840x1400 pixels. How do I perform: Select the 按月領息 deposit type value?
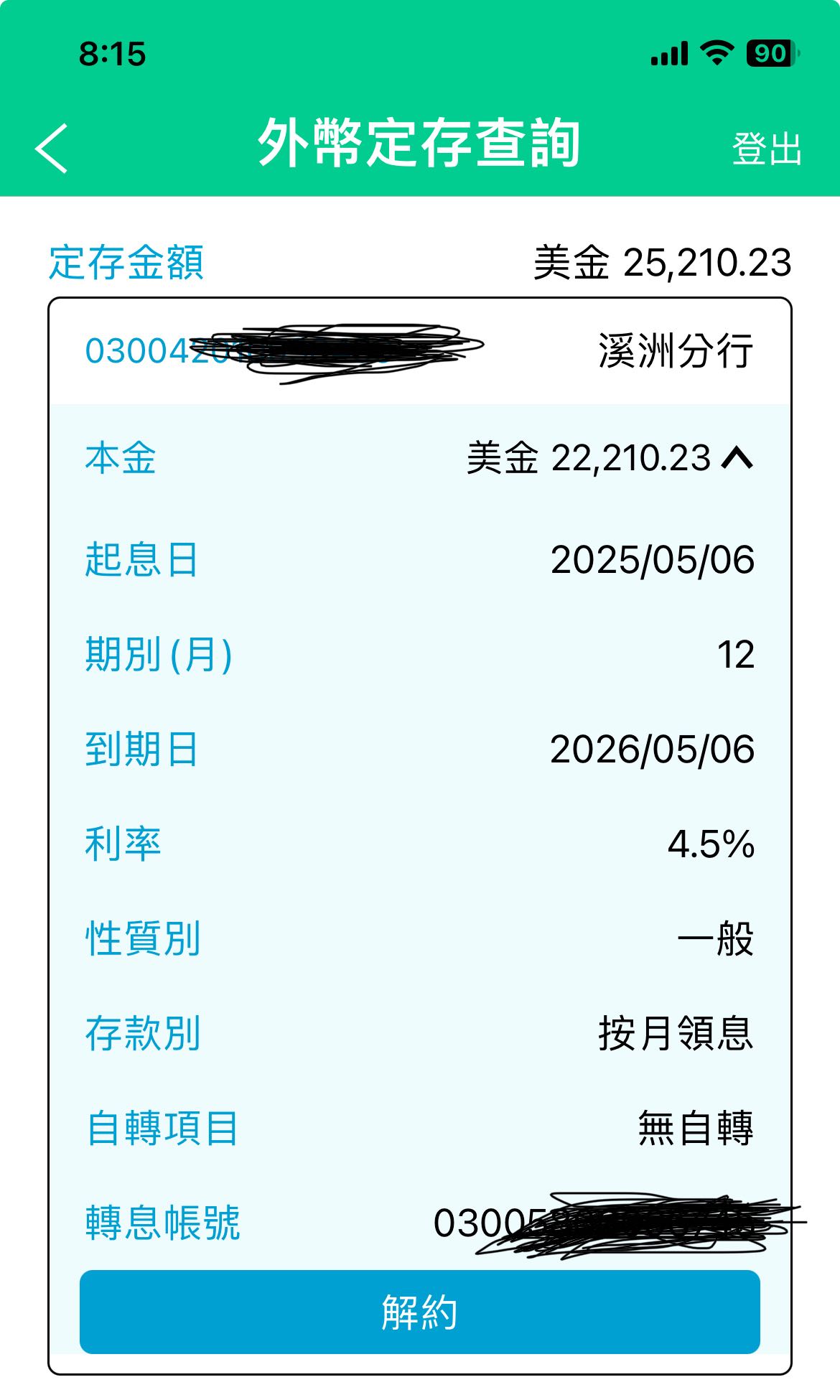point(675,1032)
